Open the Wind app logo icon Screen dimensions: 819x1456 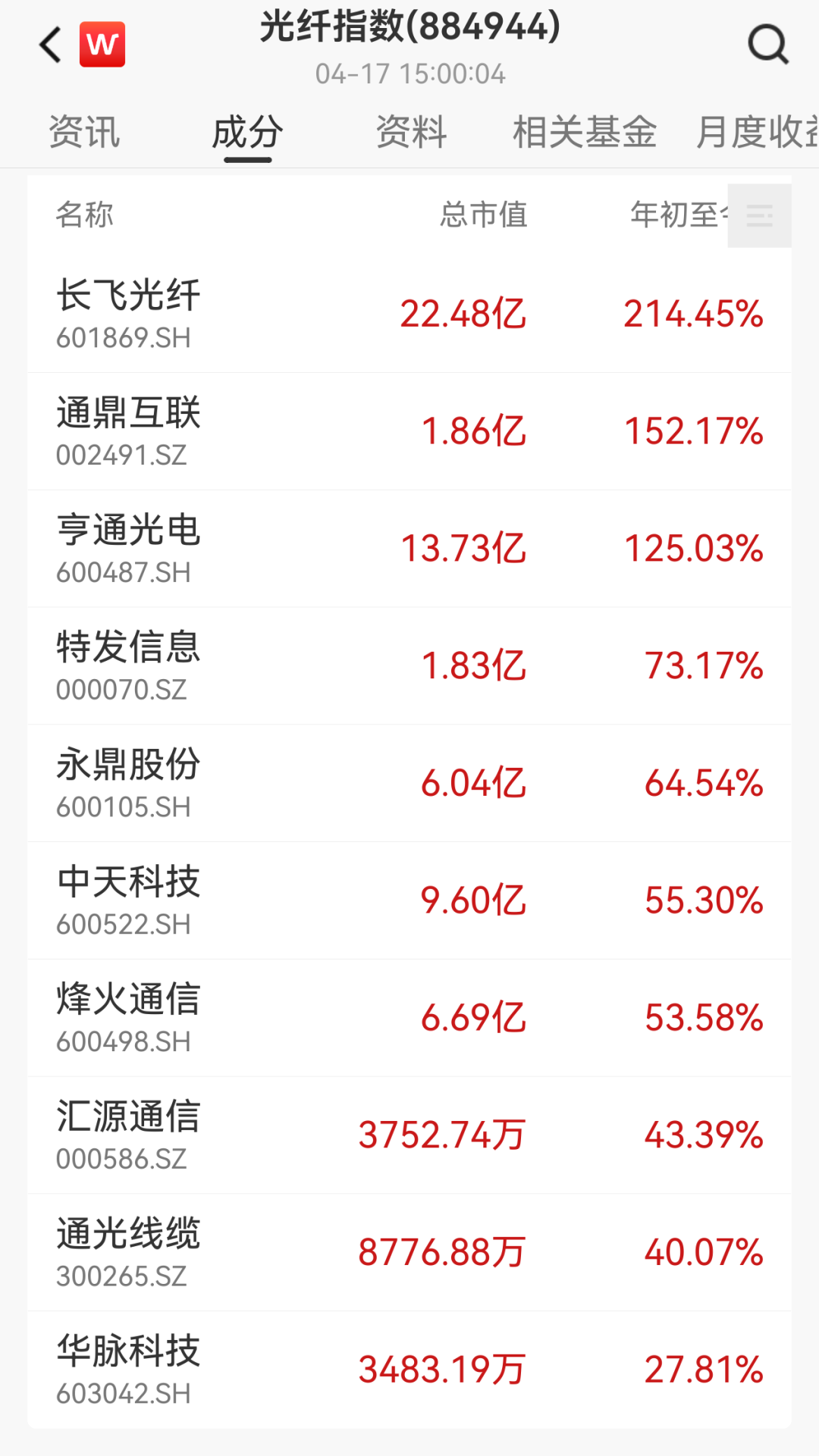(103, 44)
